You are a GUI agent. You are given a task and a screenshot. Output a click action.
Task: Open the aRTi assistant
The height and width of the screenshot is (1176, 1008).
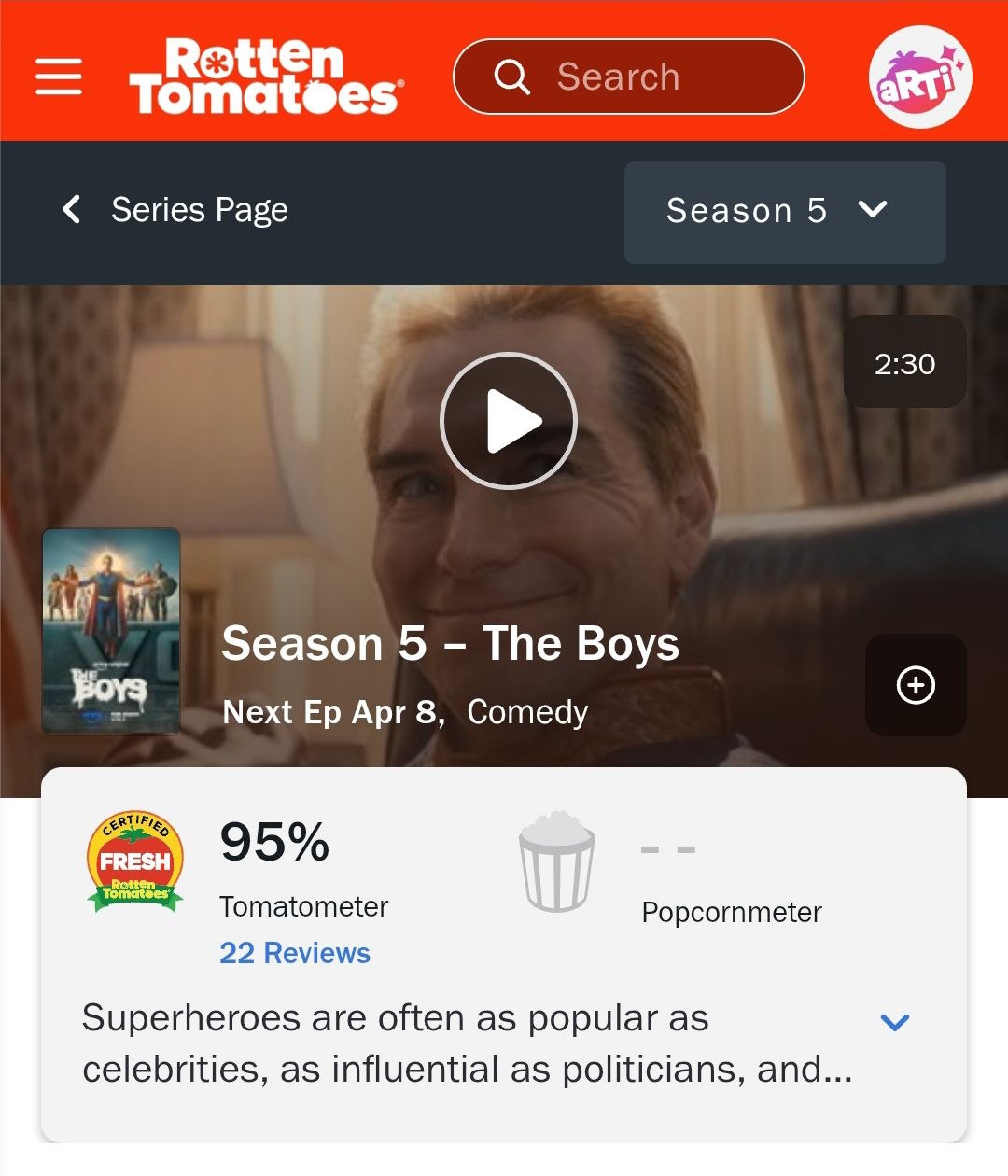[919, 77]
